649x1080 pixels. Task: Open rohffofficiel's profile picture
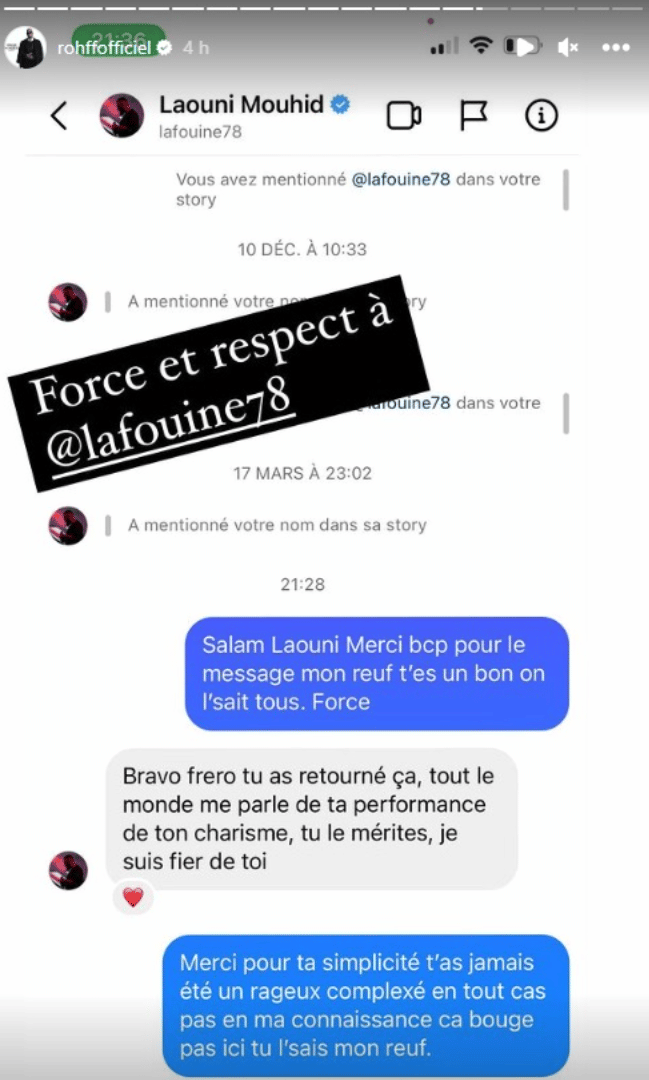point(25,47)
